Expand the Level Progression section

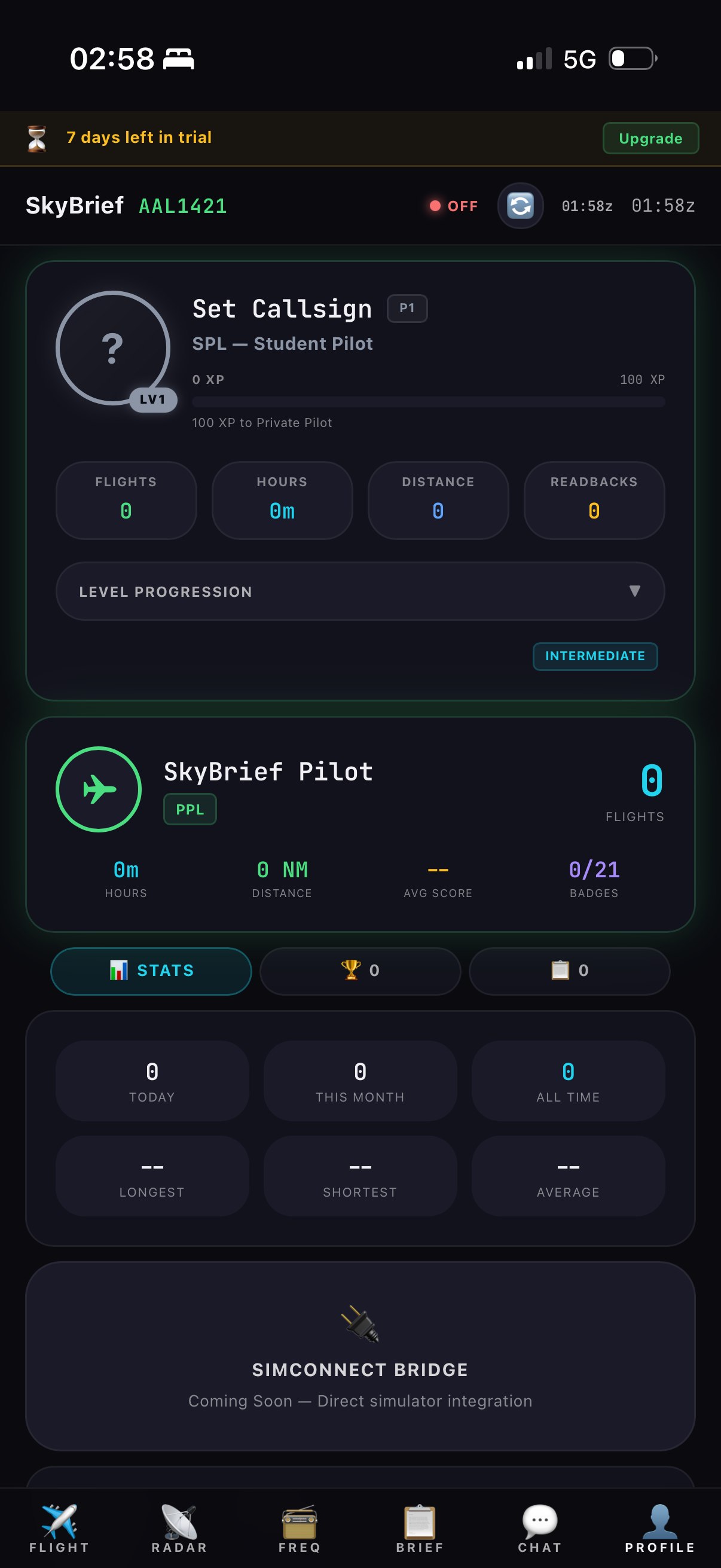coord(359,591)
